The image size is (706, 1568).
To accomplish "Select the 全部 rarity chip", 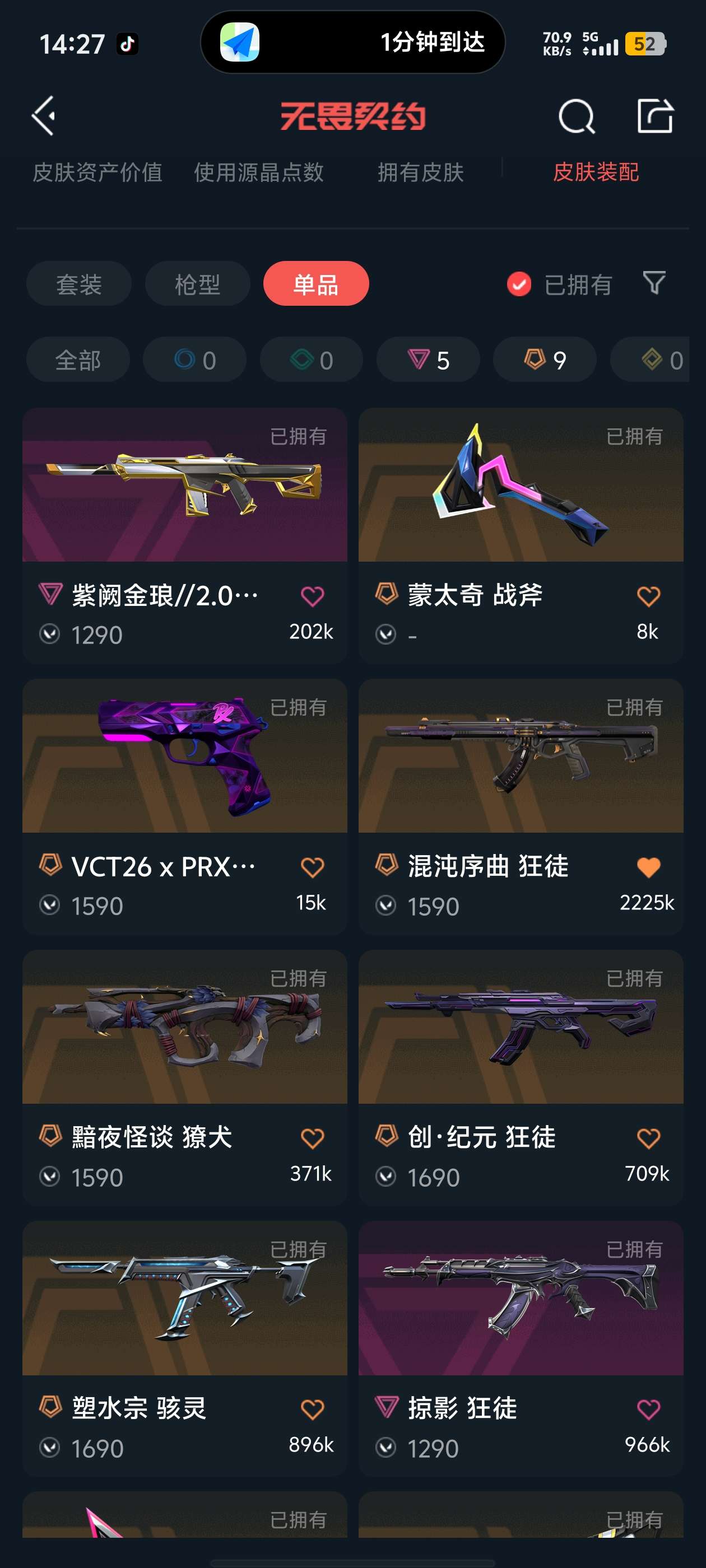I will coord(78,360).
